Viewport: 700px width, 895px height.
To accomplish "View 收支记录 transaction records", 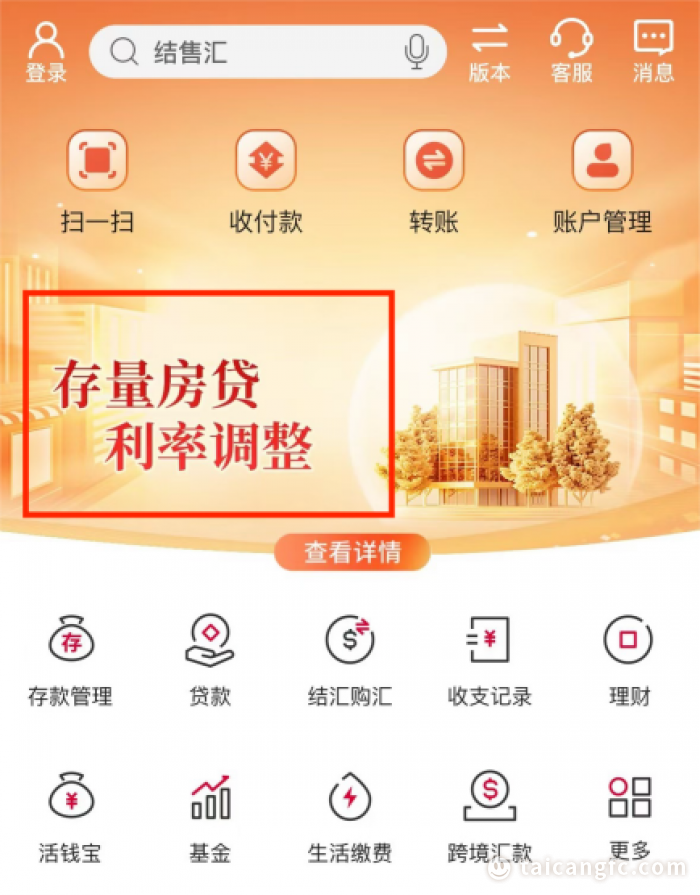I will (x=490, y=661).
